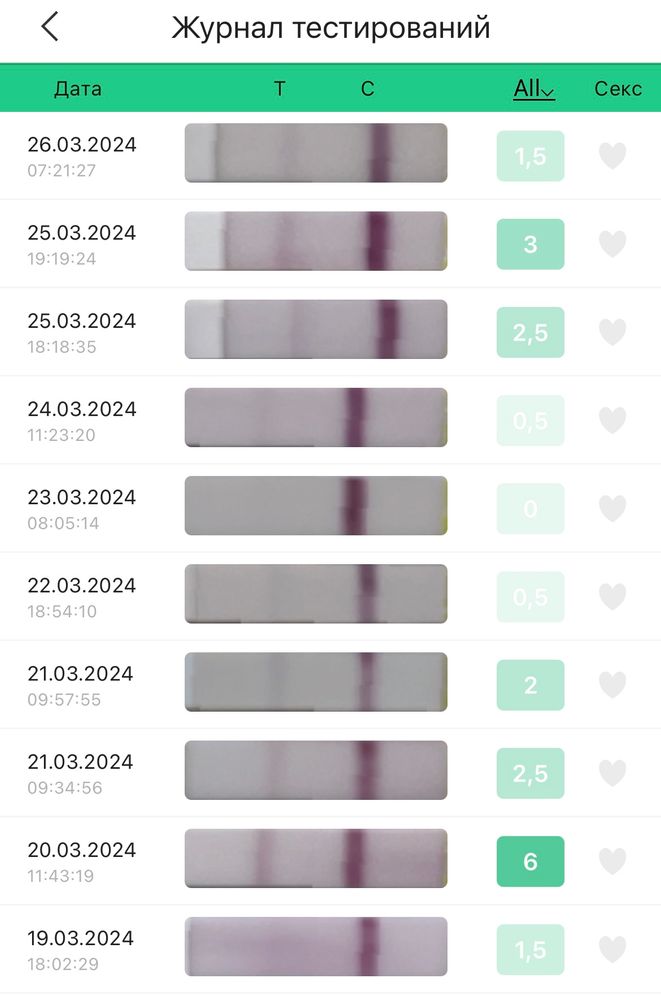Toggle heart on 23.03.2024 entry
661x1000 pixels.
pyautogui.click(x=612, y=508)
